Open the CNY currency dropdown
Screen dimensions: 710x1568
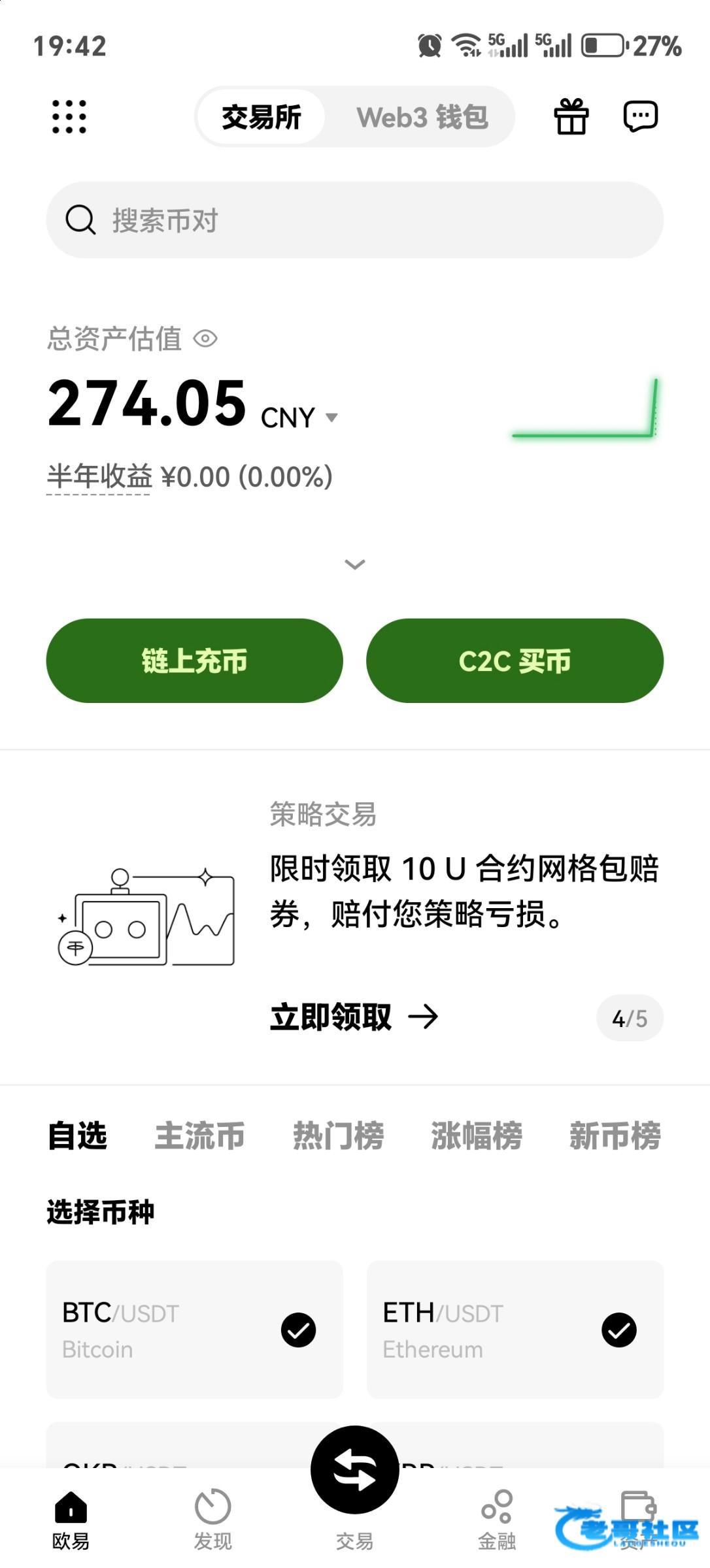(299, 417)
